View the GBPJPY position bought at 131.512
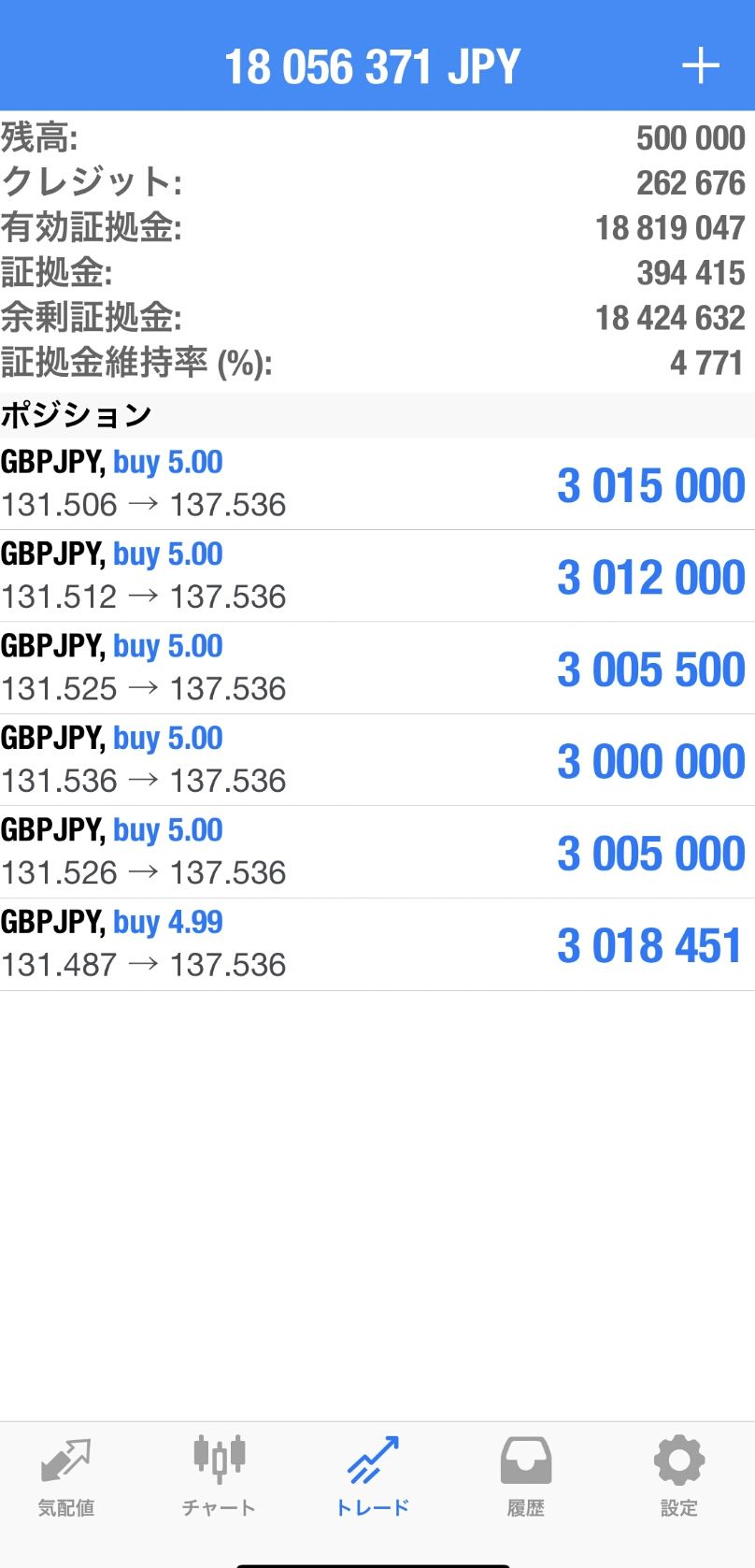Viewport: 755px width, 1568px height. pyautogui.click(x=377, y=576)
